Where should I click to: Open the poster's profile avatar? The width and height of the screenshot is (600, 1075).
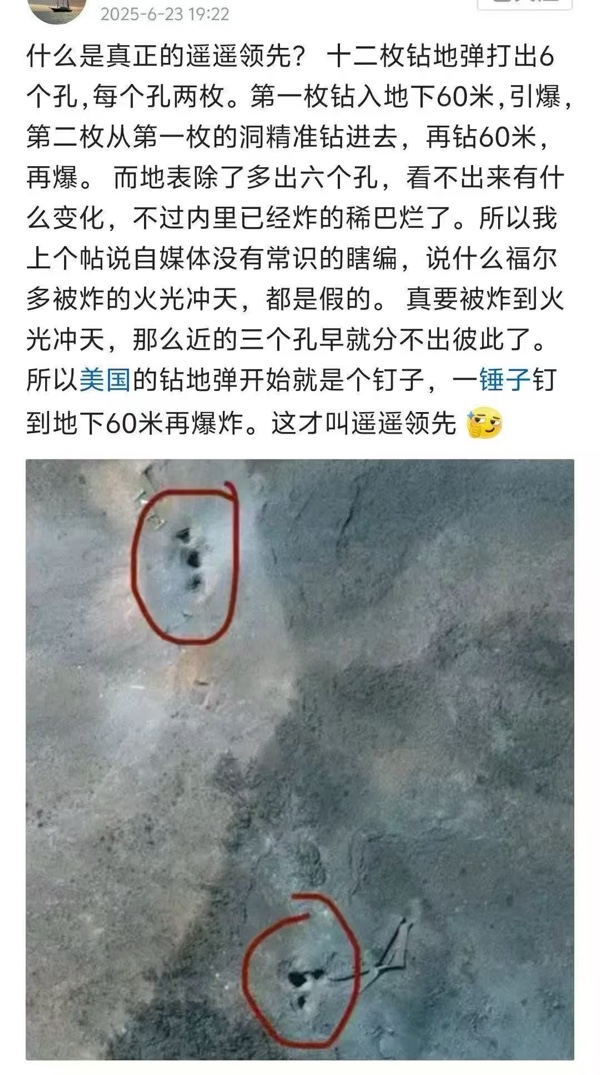click(55, 8)
